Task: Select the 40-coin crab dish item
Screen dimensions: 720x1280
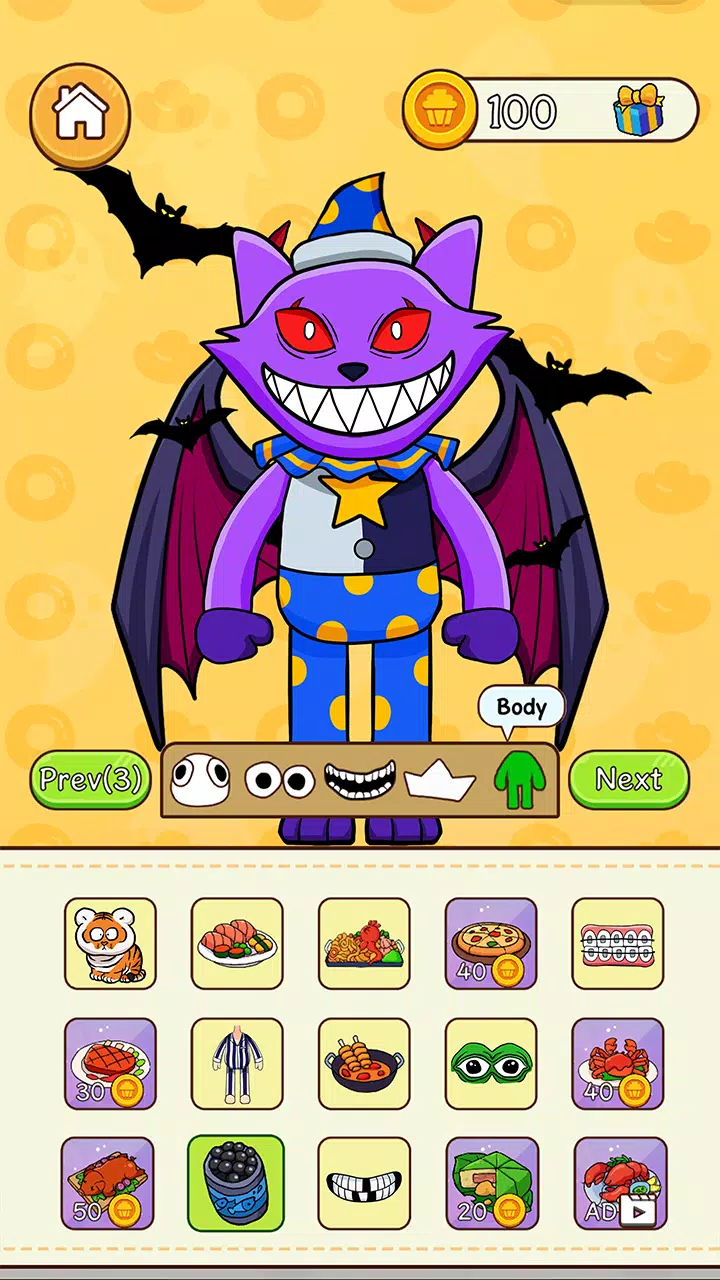Action: point(618,1064)
